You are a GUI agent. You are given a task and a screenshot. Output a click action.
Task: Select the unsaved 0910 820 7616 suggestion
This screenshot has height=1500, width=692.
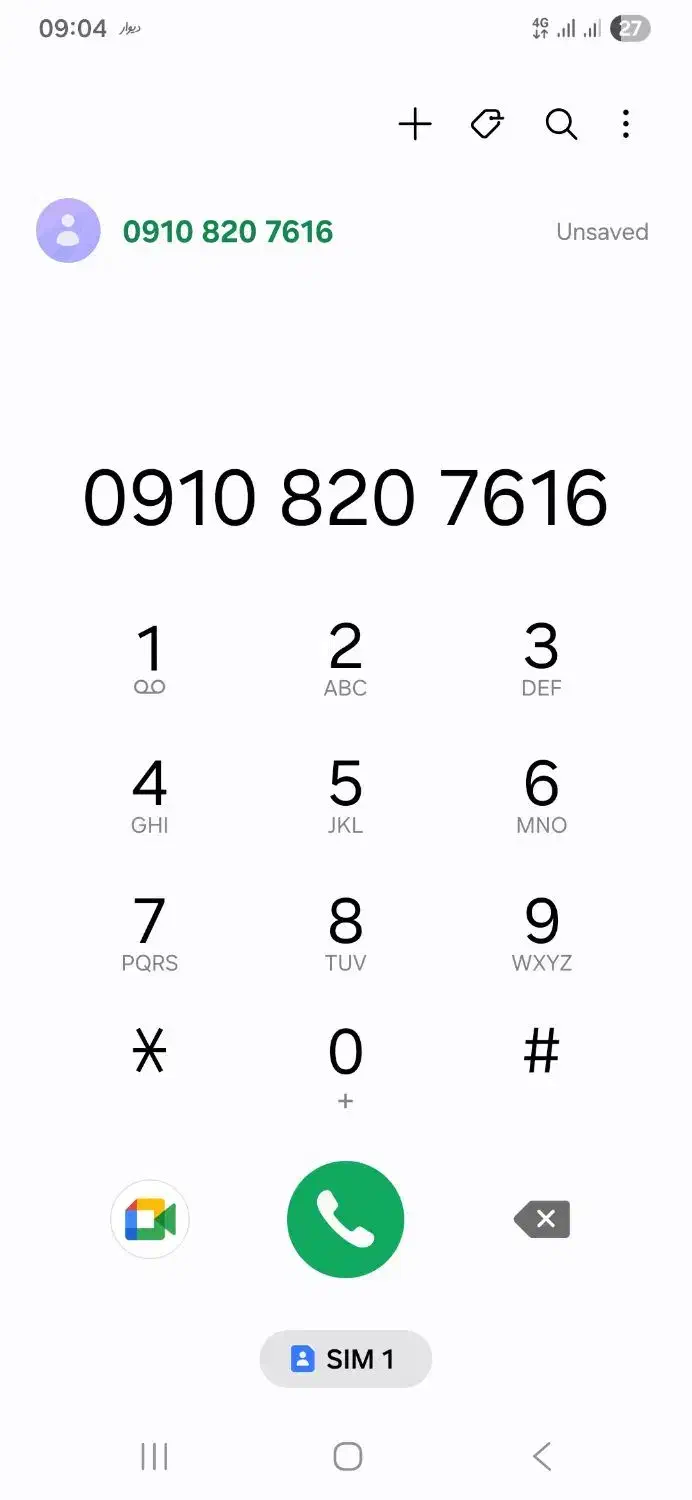point(228,232)
